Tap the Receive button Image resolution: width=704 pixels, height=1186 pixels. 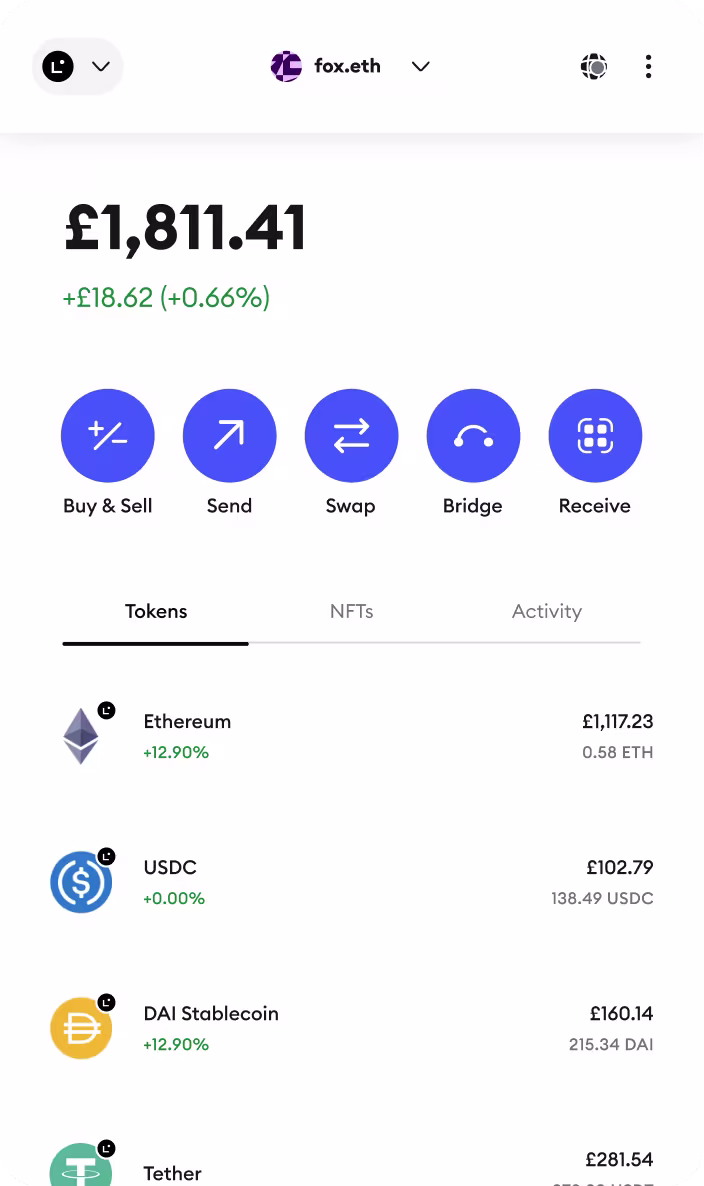tap(595, 436)
